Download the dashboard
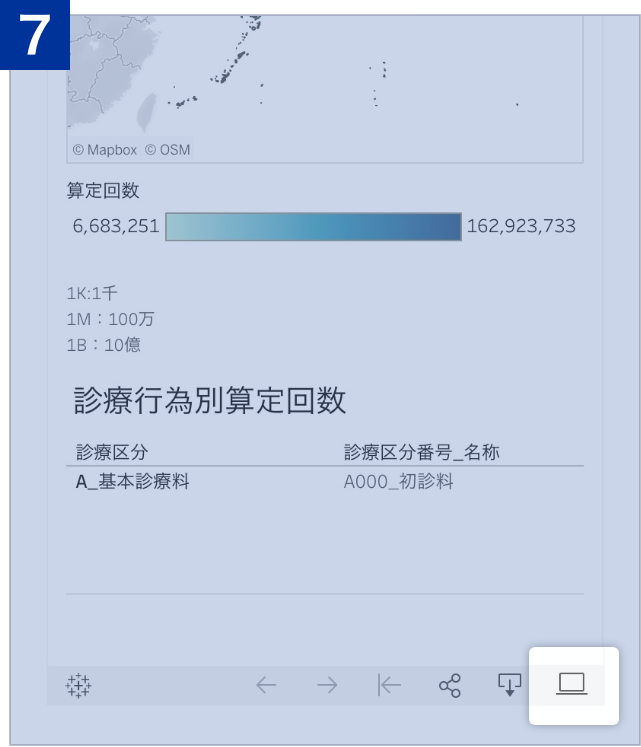This screenshot has width=641, height=747. point(510,685)
